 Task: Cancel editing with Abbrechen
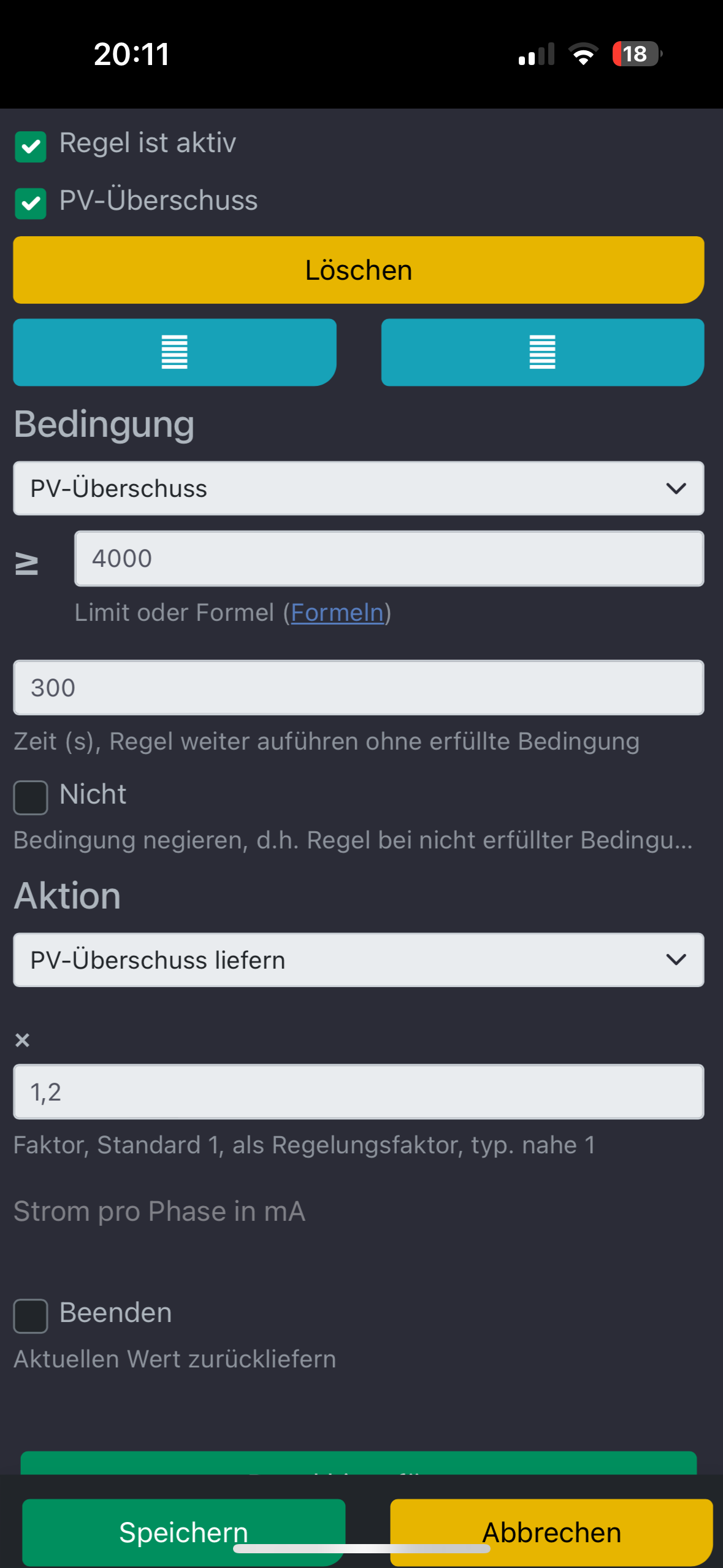tap(551, 1532)
